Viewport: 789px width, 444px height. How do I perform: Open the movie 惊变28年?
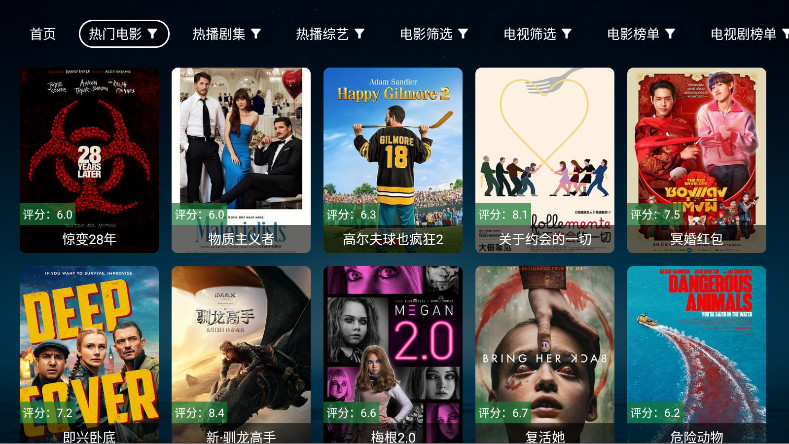(89, 160)
